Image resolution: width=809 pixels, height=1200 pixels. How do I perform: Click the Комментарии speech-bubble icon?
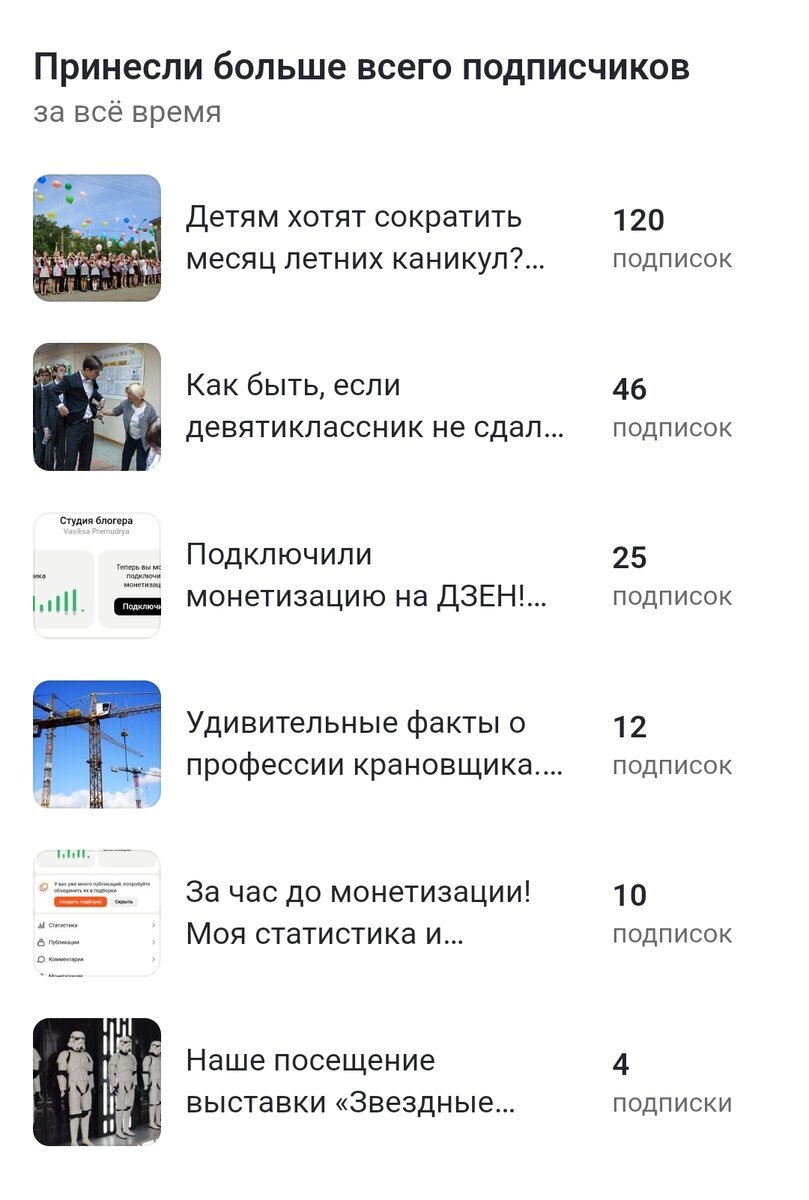(x=41, y=959)
